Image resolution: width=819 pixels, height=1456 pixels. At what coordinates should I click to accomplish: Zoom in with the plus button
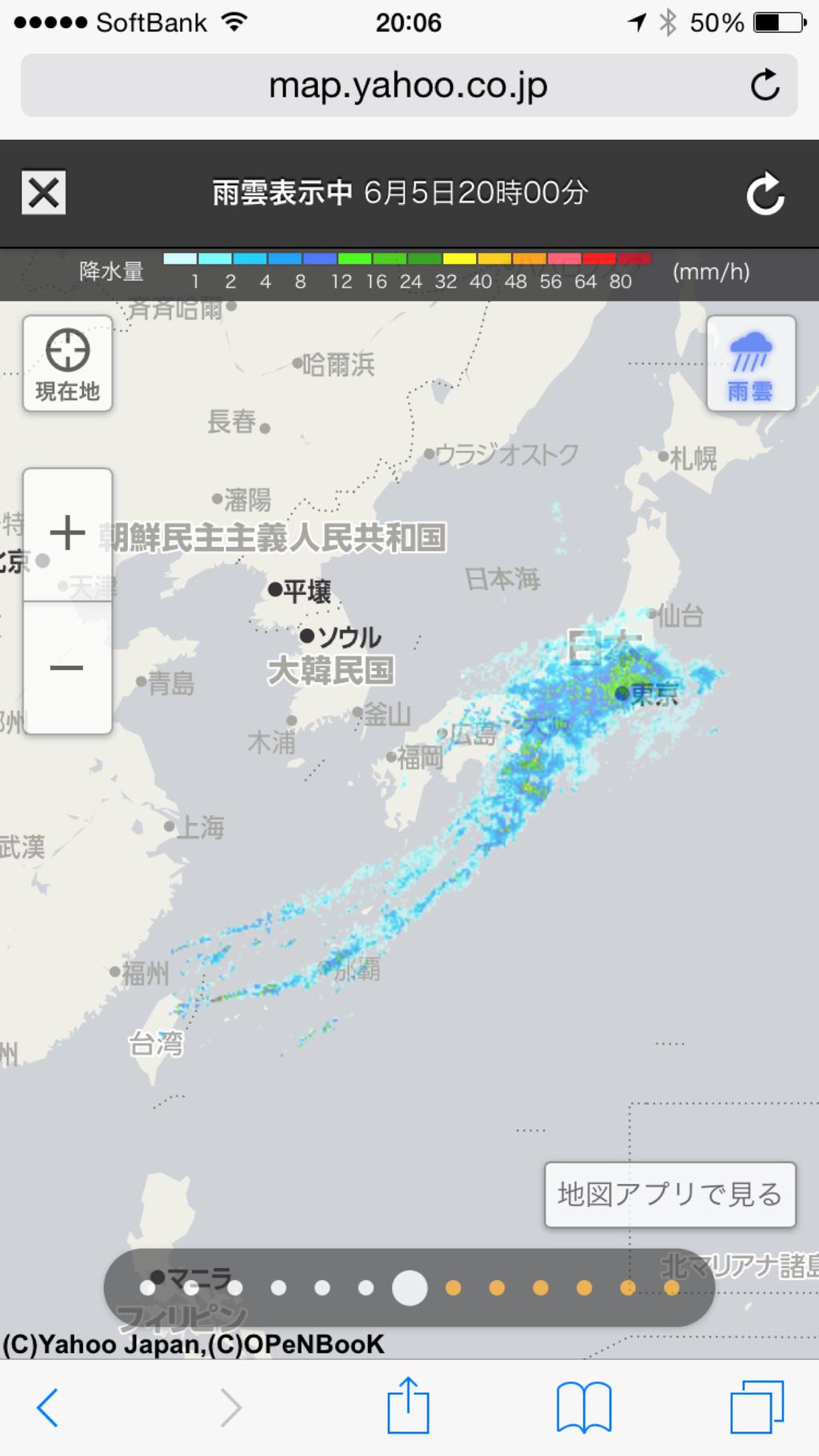click(67, 534)
